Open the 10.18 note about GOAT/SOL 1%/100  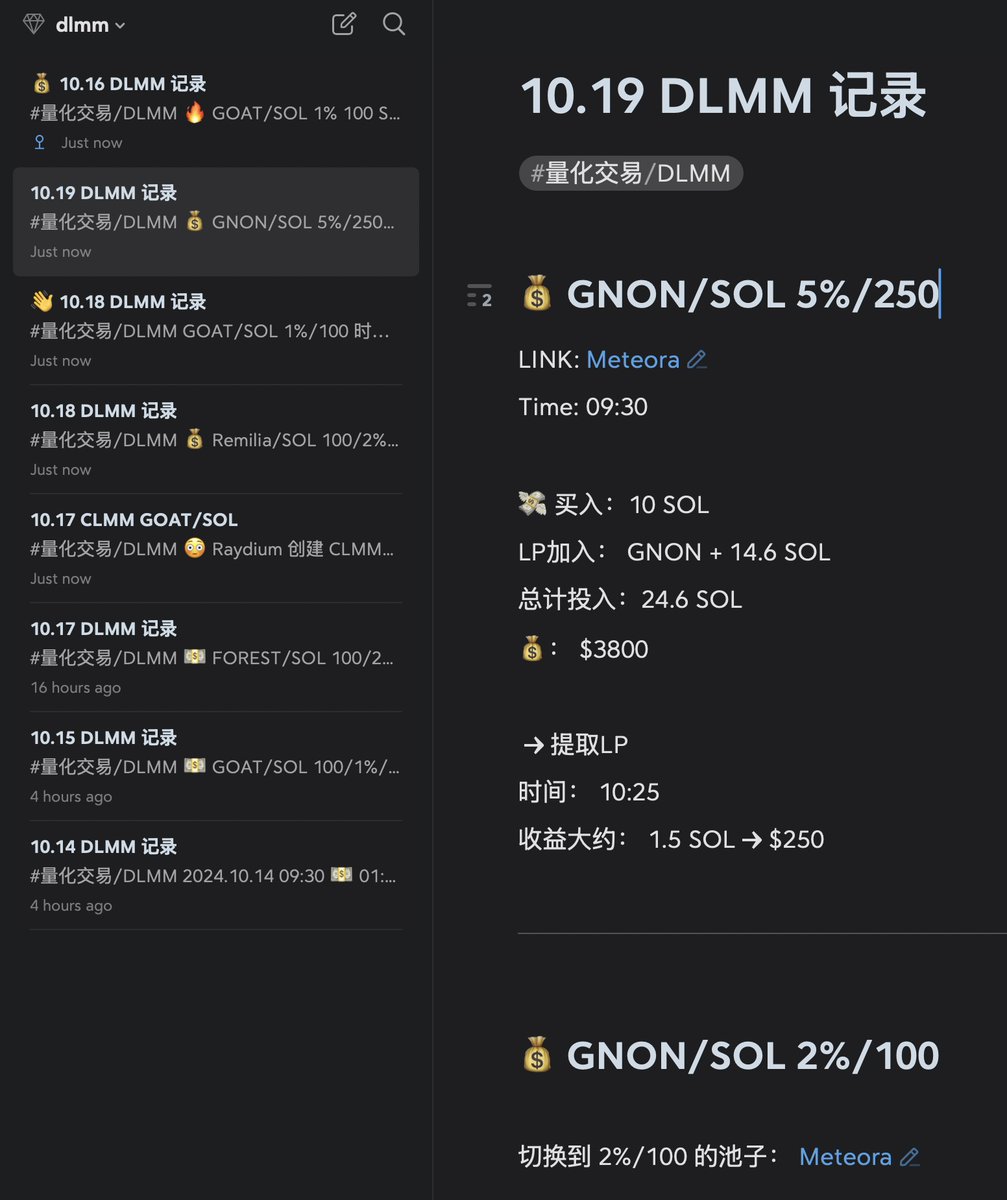pyautogui.click(x=215, y=330)
